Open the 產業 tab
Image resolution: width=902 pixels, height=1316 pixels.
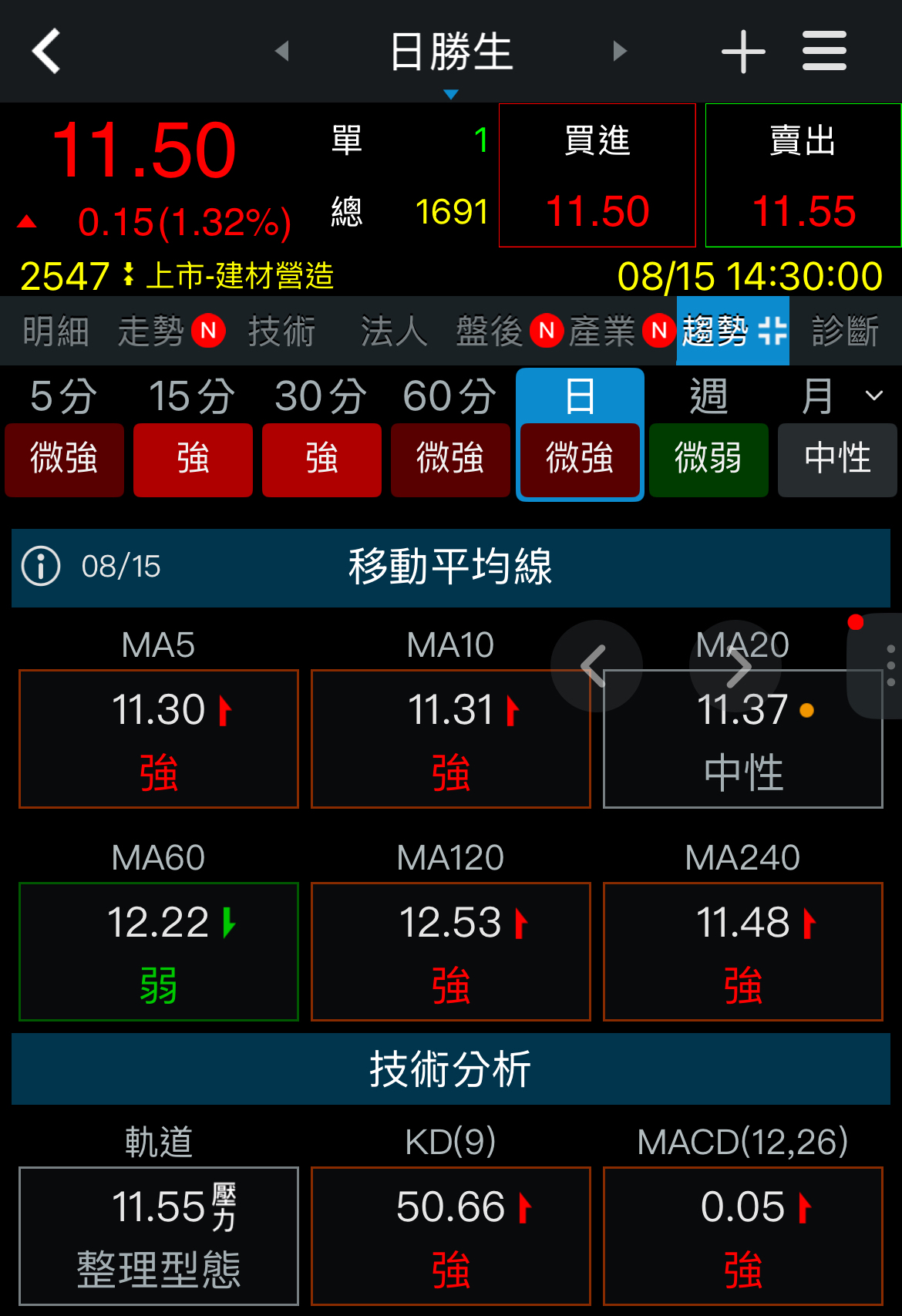click(602, 332)
